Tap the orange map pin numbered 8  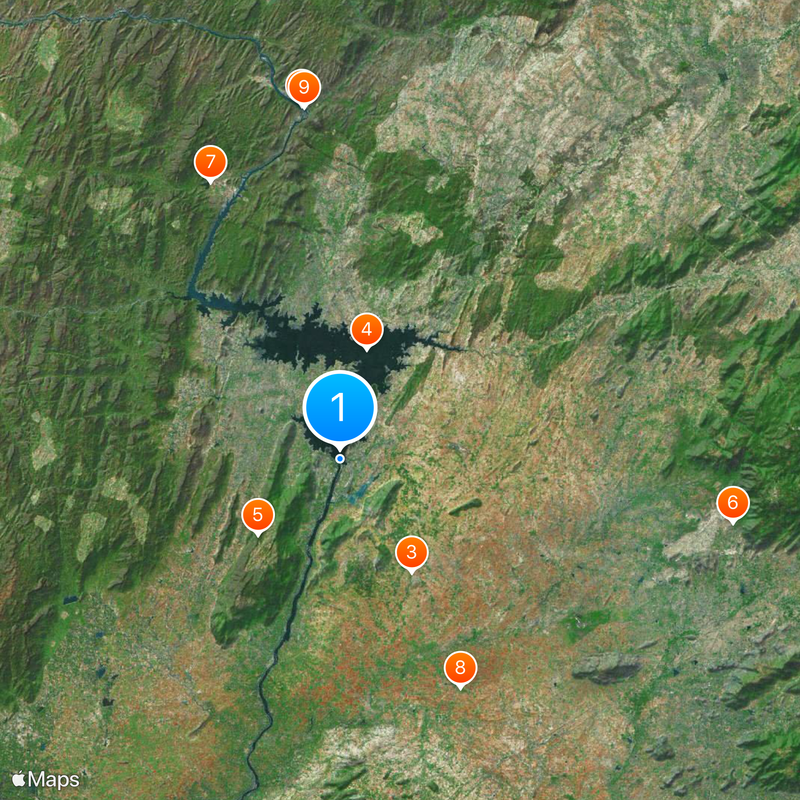pos(460,667)
